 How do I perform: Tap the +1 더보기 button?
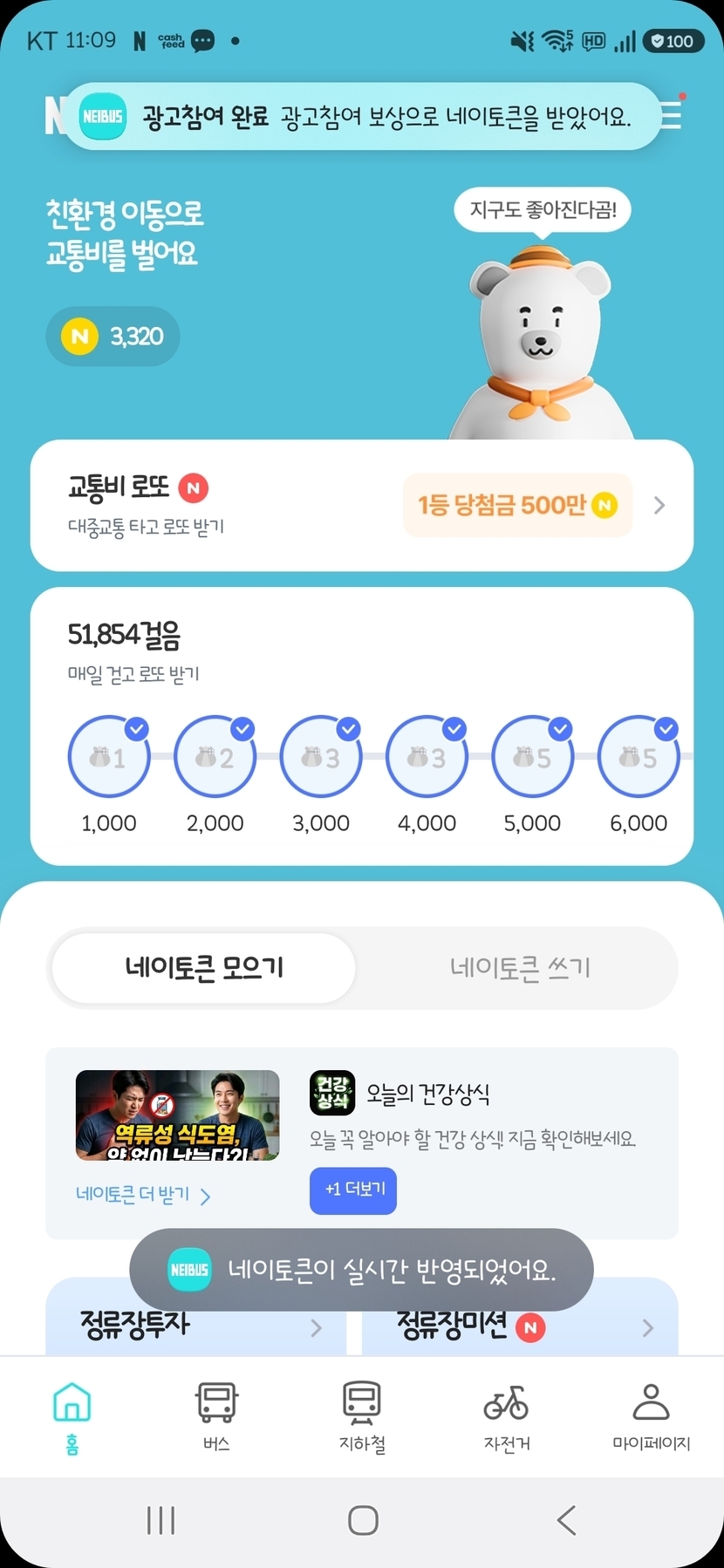tap(353, 1190)
